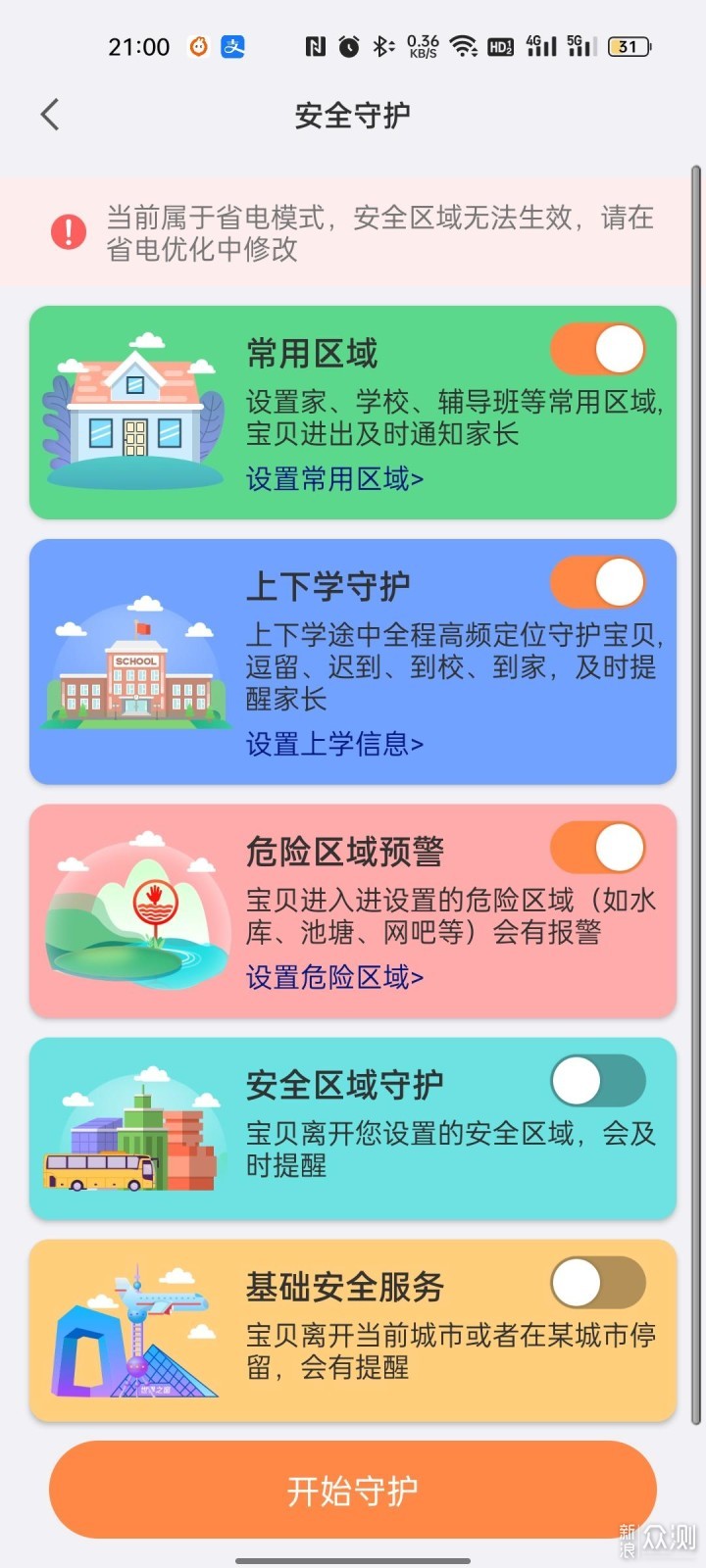Open 设置常用区域 link

click(x=334, y=478)
